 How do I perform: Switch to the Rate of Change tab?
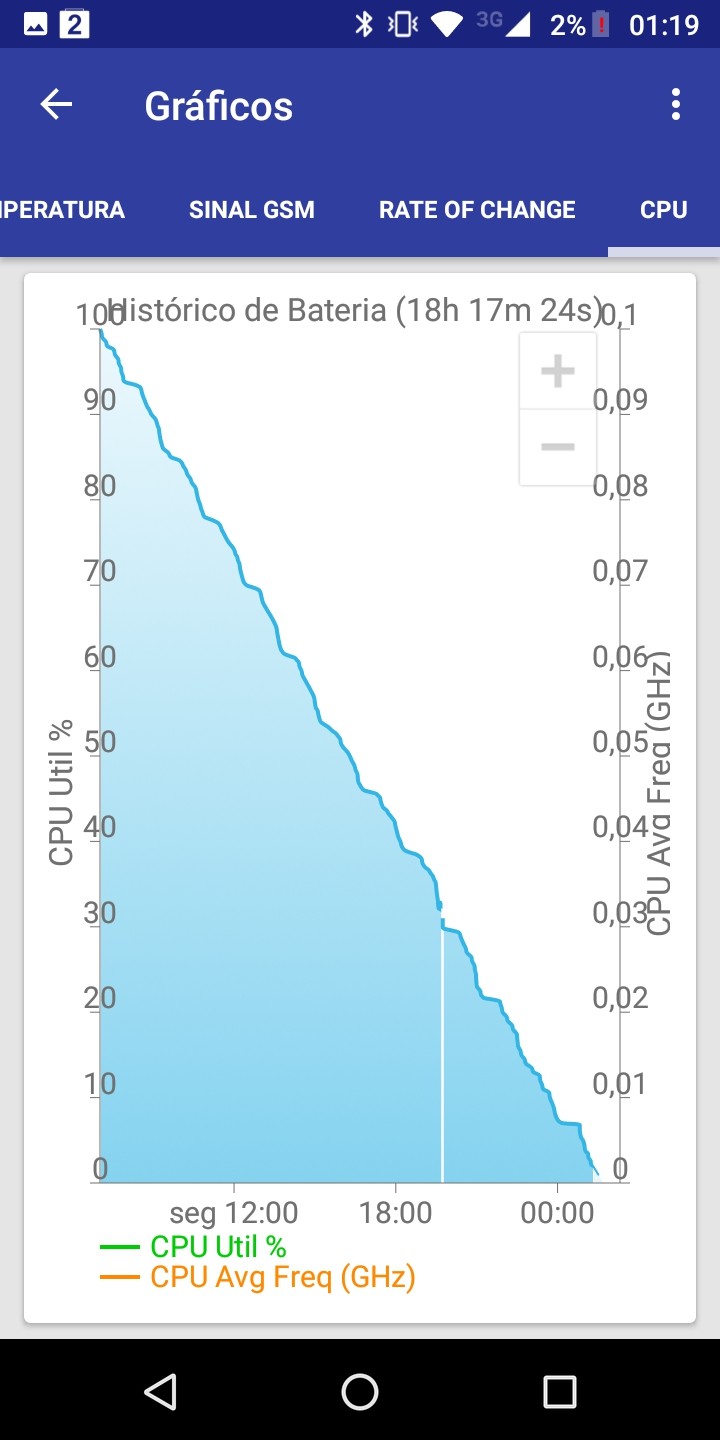pos(477,210)
